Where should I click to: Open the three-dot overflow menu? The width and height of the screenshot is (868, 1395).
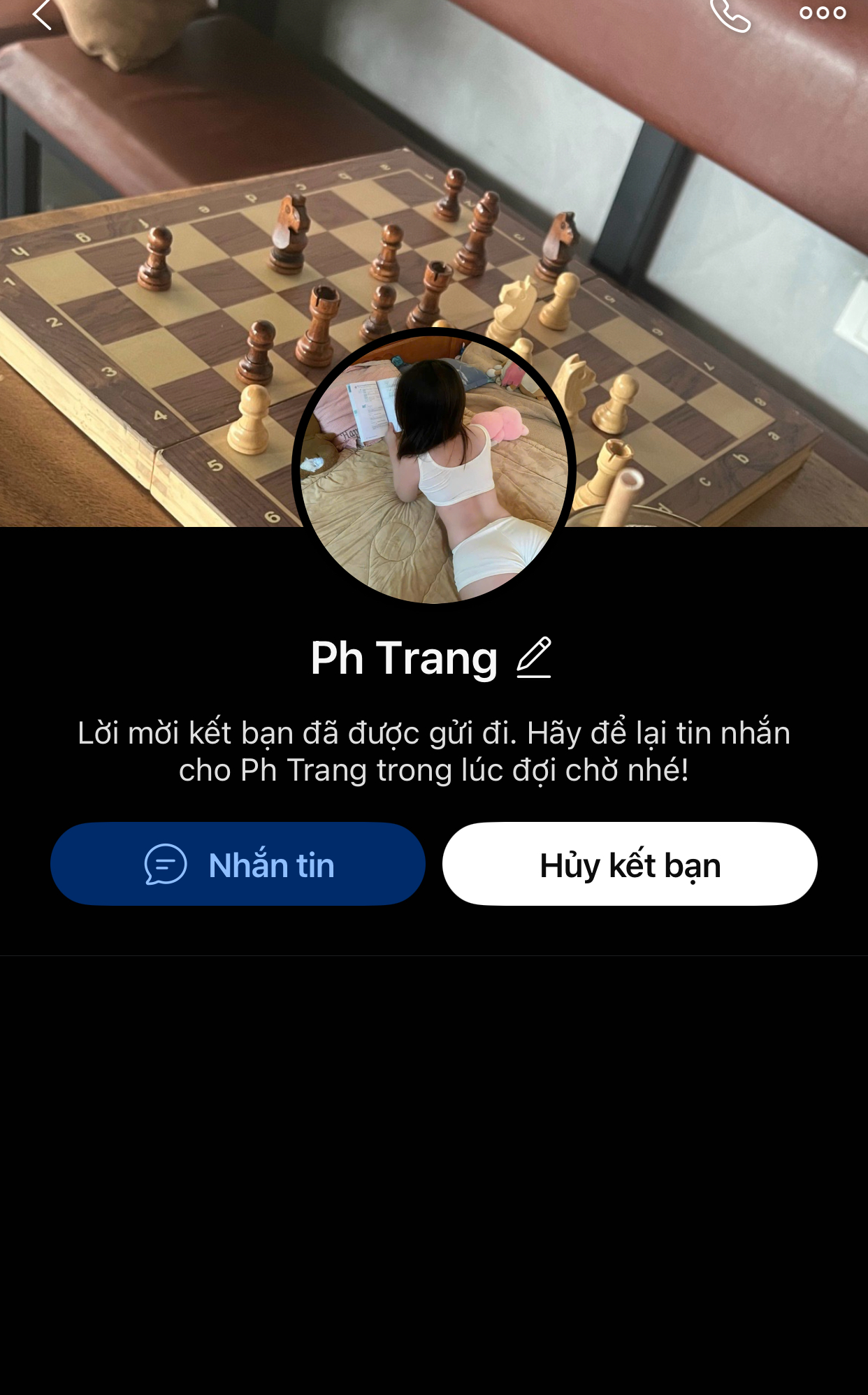823,13
